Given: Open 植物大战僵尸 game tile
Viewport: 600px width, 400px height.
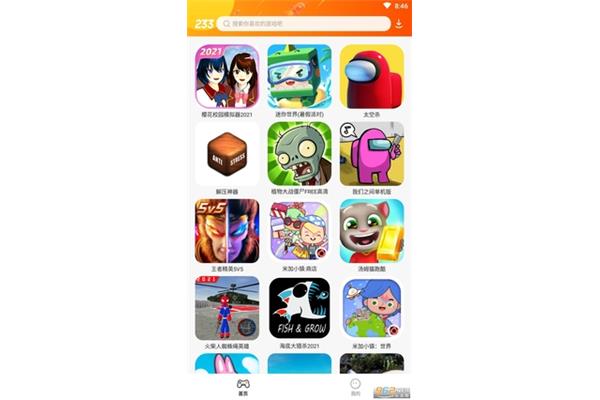Looking at the screenshot, I should pyautogui.click(x=299, y=154).
